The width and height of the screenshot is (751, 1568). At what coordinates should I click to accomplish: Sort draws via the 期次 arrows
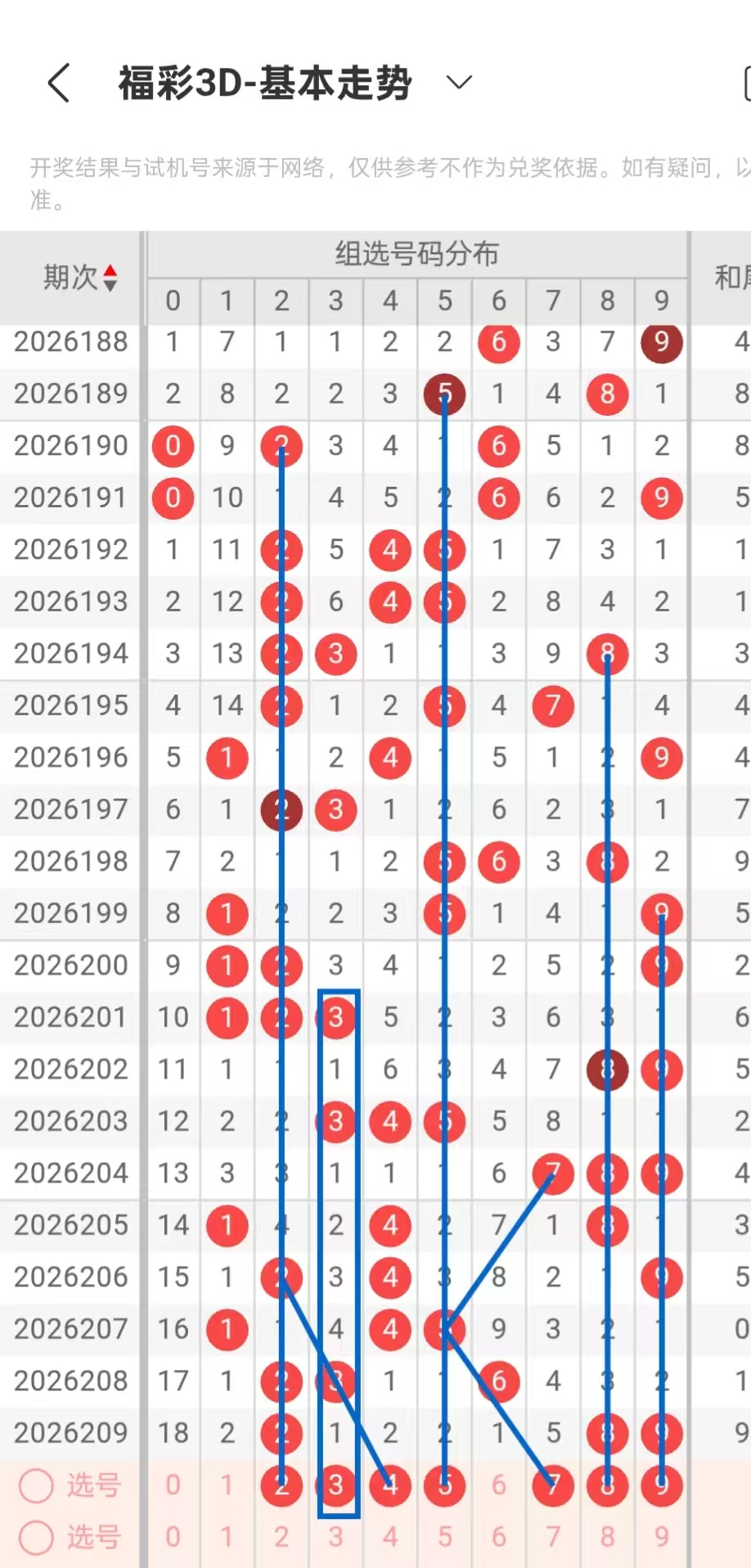(110, 278)
